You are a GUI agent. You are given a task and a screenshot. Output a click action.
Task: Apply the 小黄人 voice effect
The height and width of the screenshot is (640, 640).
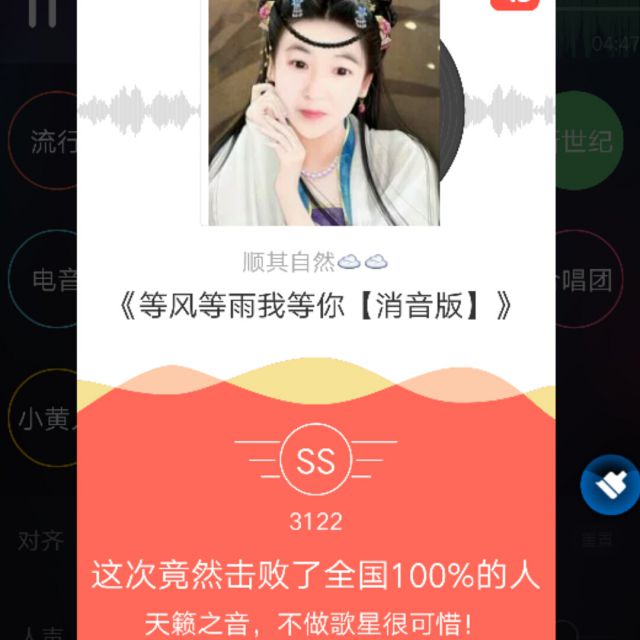tap(45, 418)
